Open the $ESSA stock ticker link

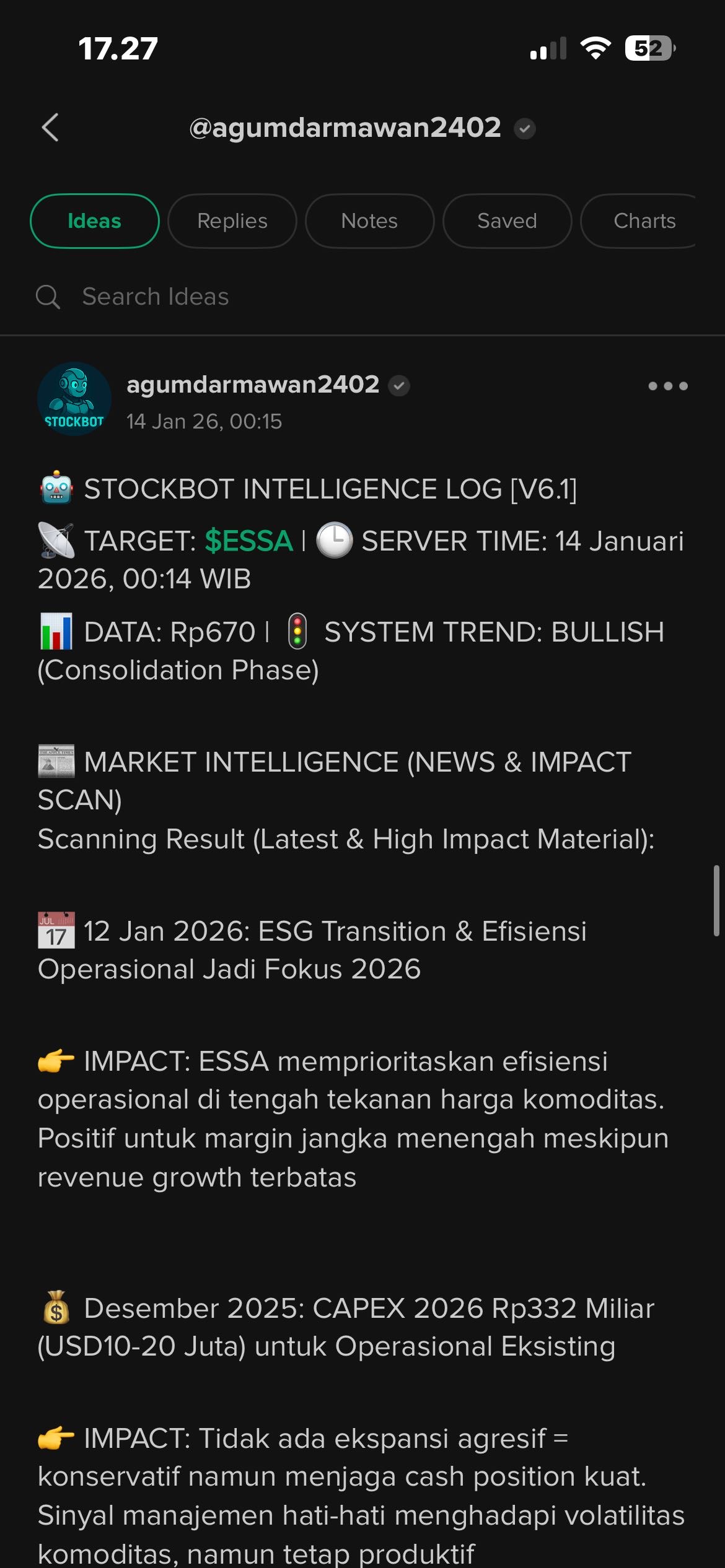point(248,541)
